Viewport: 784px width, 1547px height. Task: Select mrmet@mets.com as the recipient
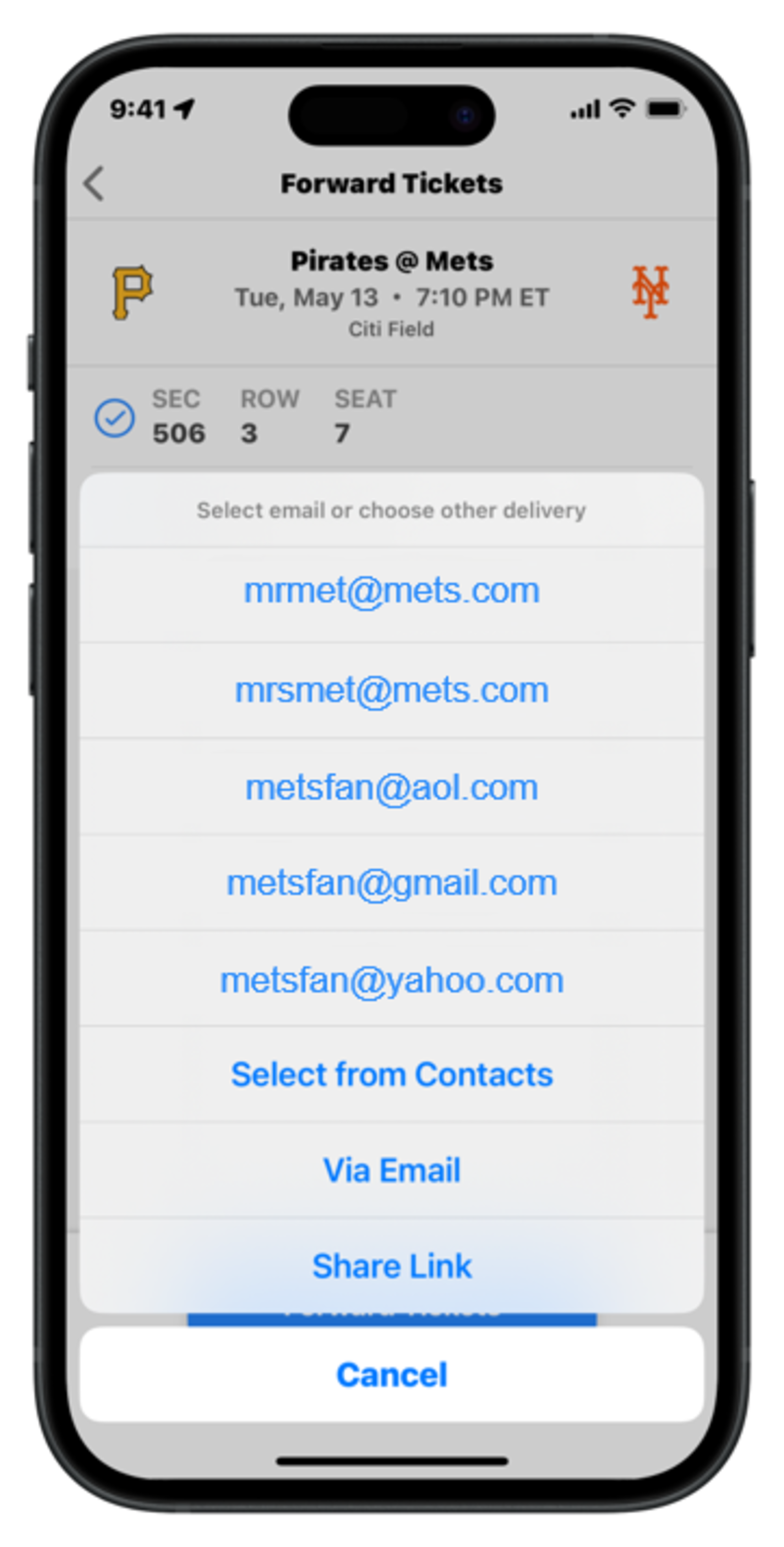coord(391,591)
